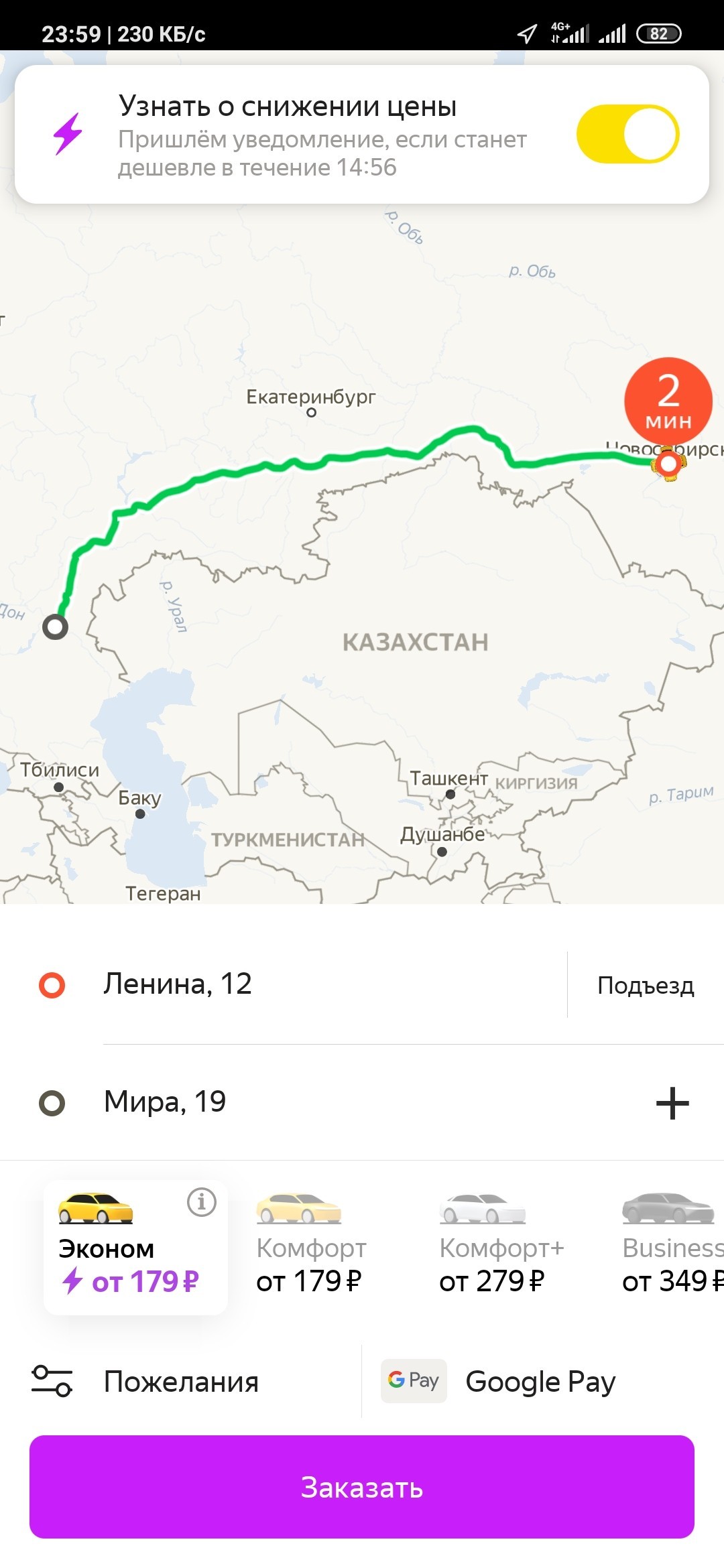Viewport: 724px width, 1568px height.
Task: Select the Комфорт tariff
Action: click(x=310, y=1246)
